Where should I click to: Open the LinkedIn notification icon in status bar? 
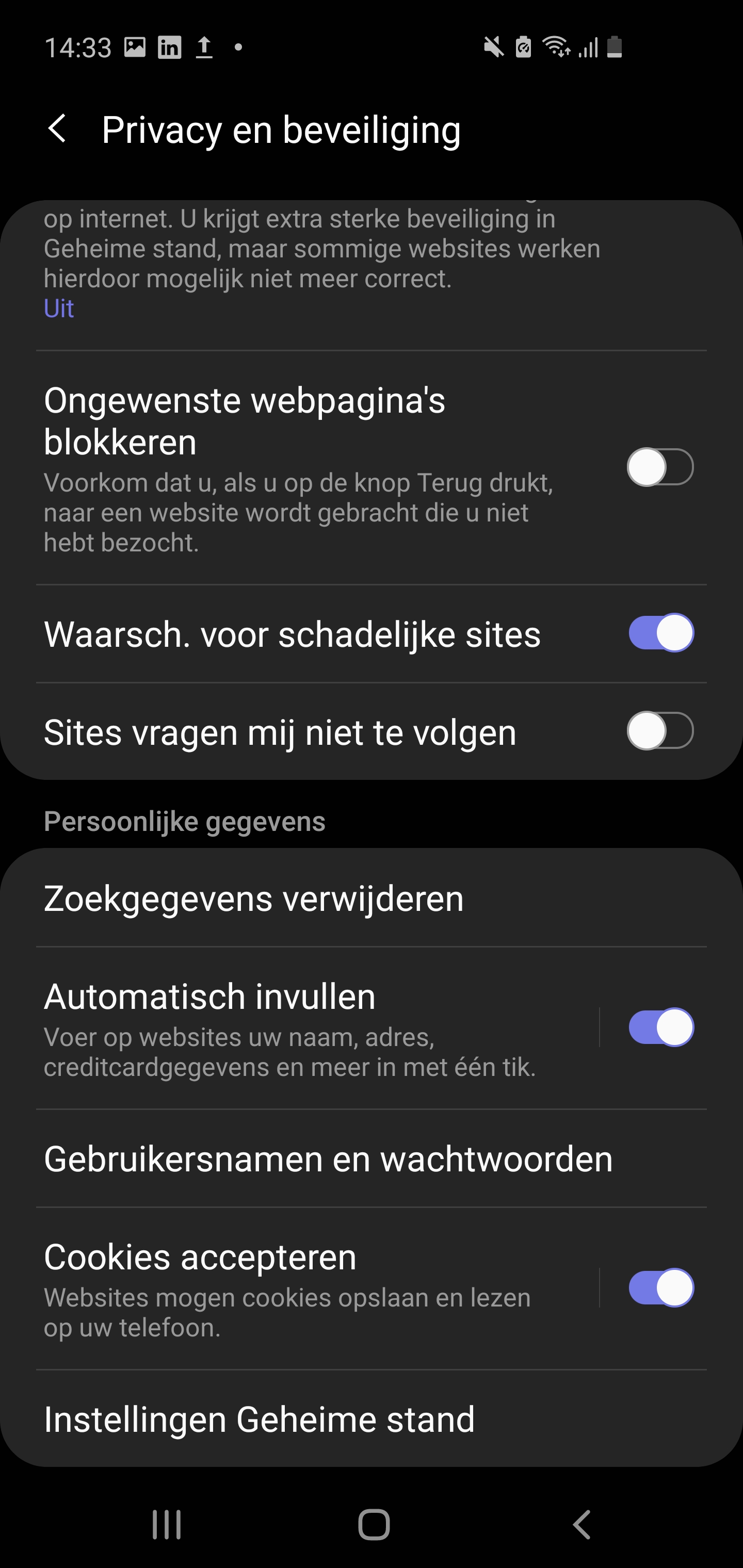pyautogui.click(x=169, y=47)
